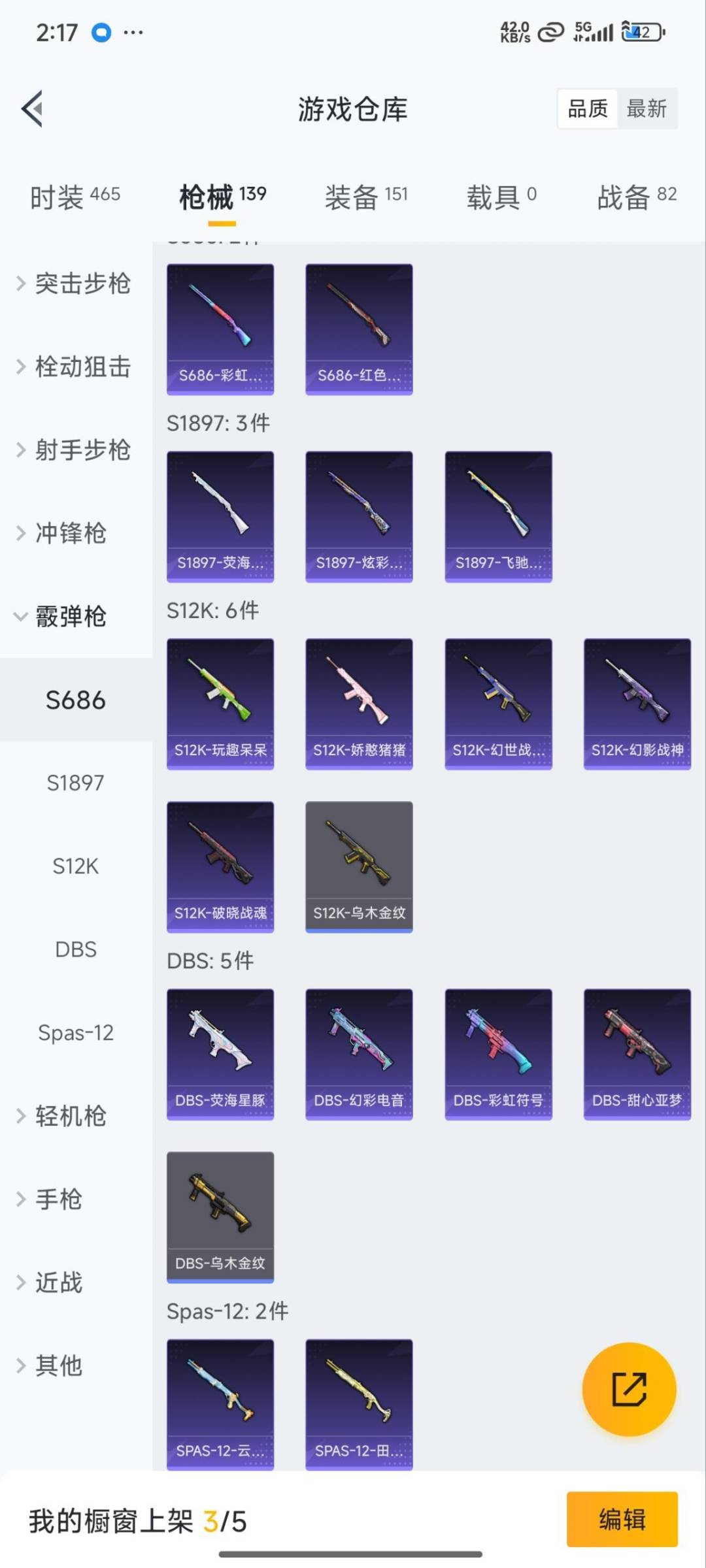This screenshot has width=706, height=1568.
Task: Open the 战备 tab
Action: (x=636, y=196)
